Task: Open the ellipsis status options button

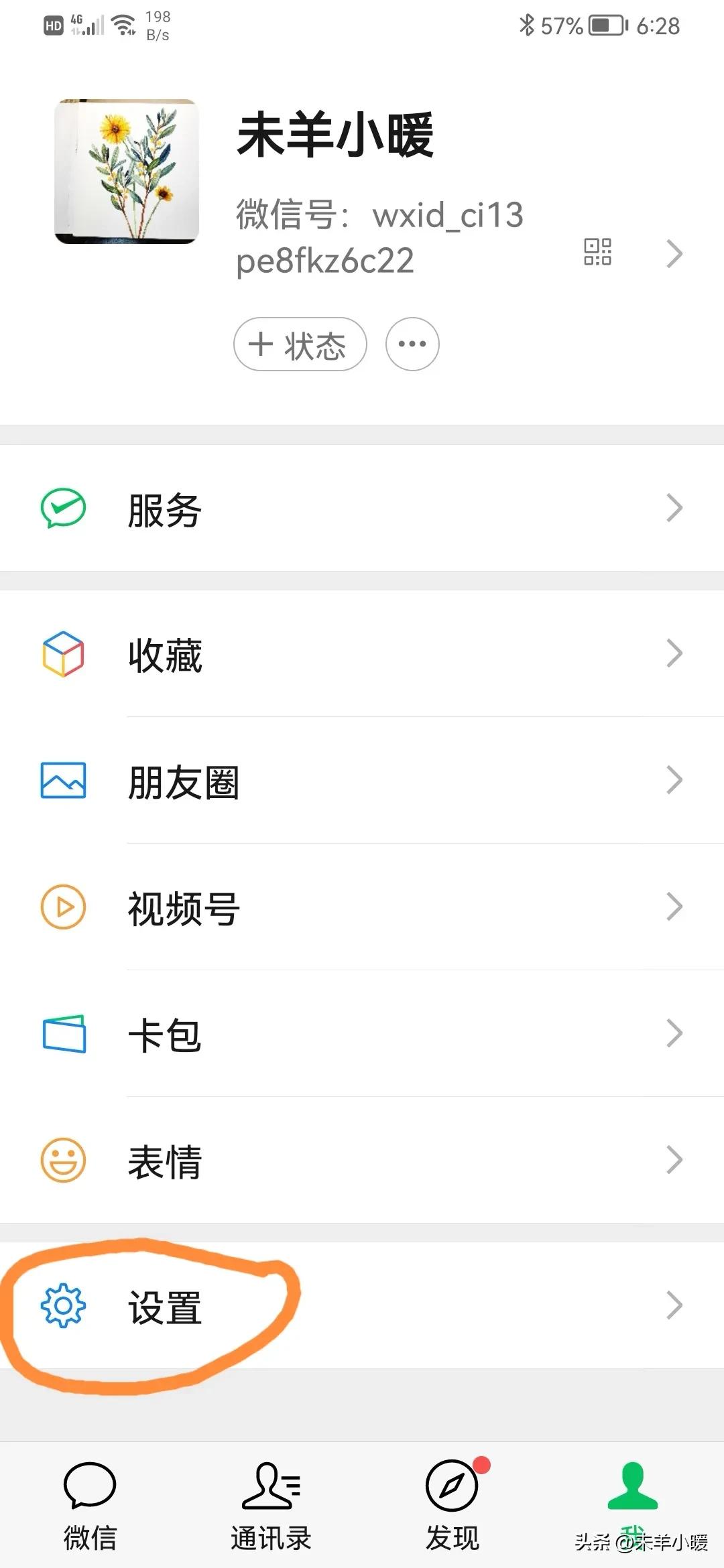Action: point(412,344)
